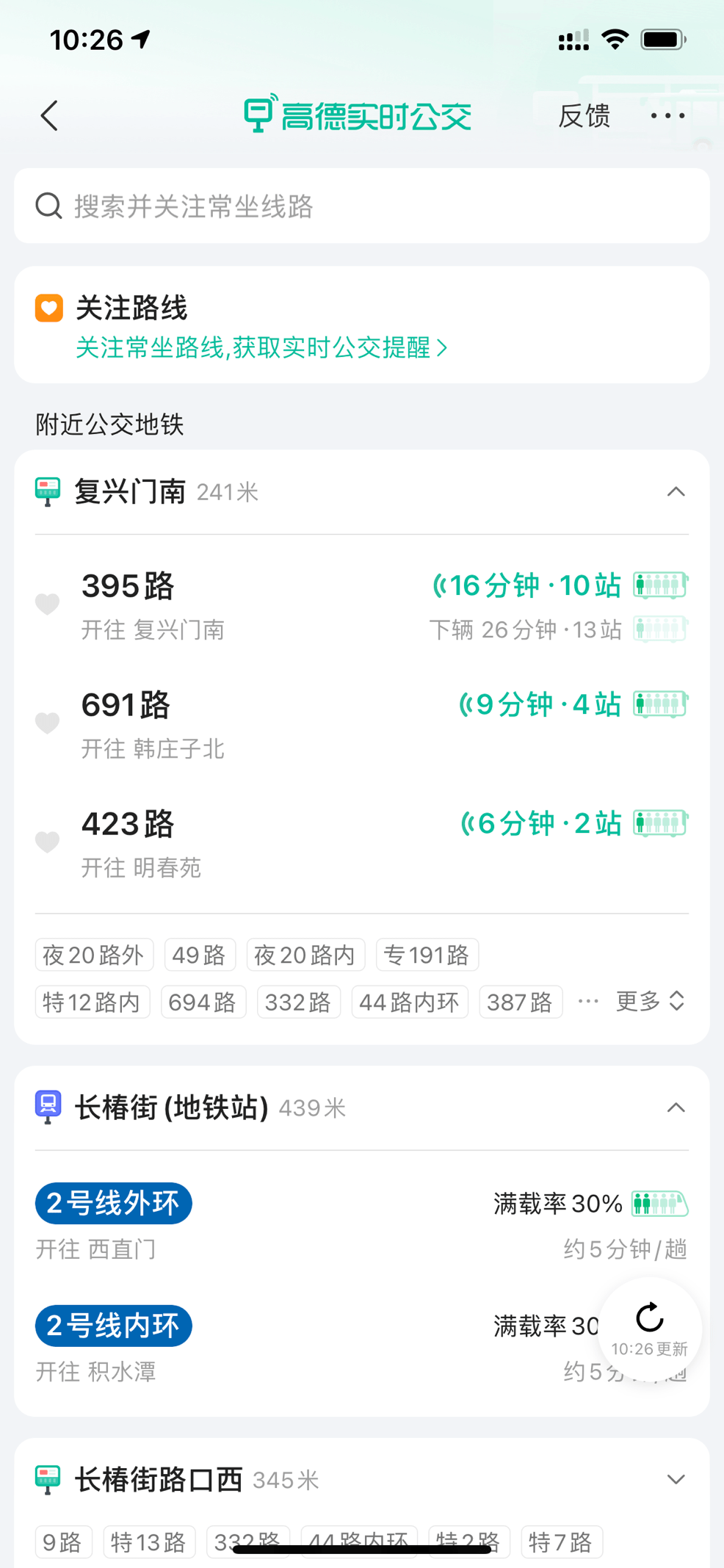Refresh real-time bus data

tap(650, 1329)
